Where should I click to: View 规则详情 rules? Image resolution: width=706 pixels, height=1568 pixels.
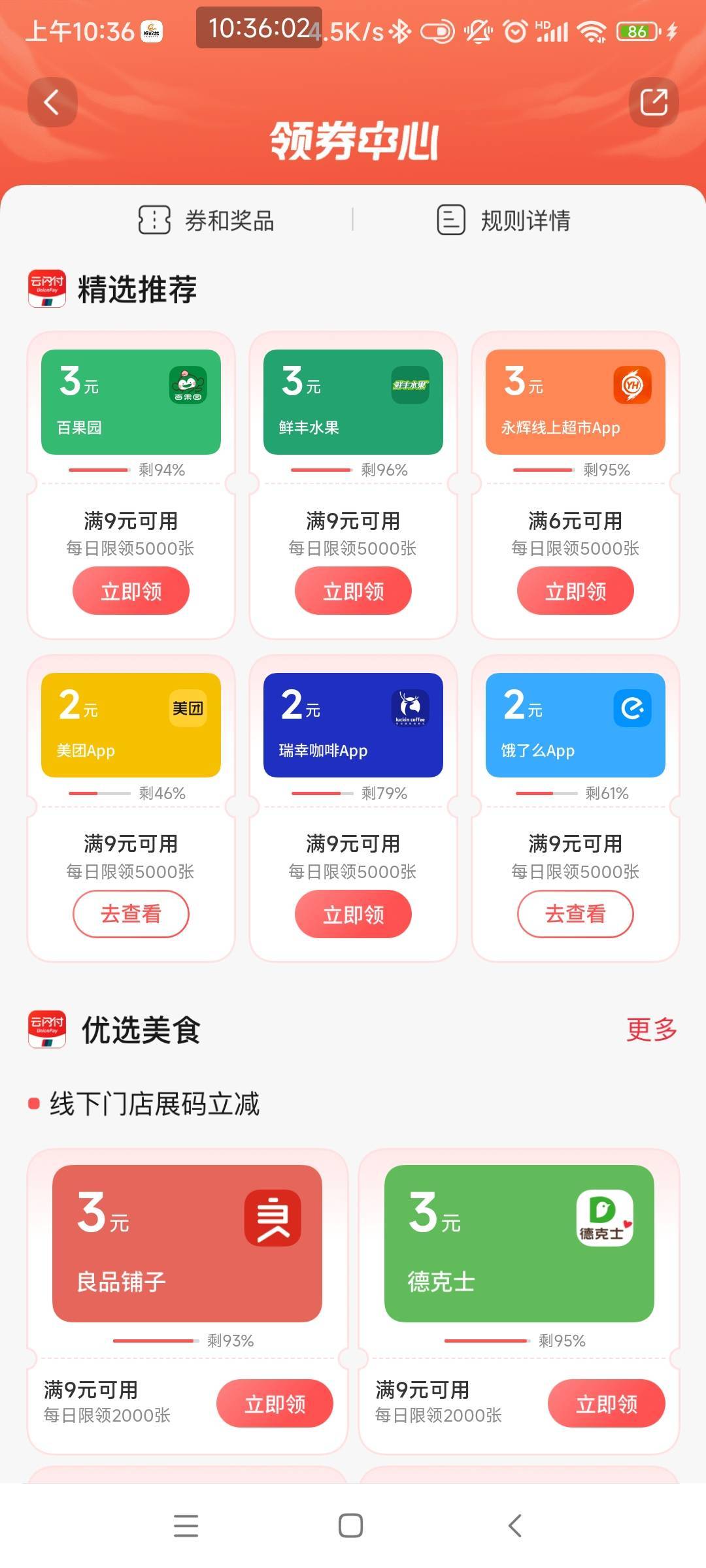tap(503, 220)
